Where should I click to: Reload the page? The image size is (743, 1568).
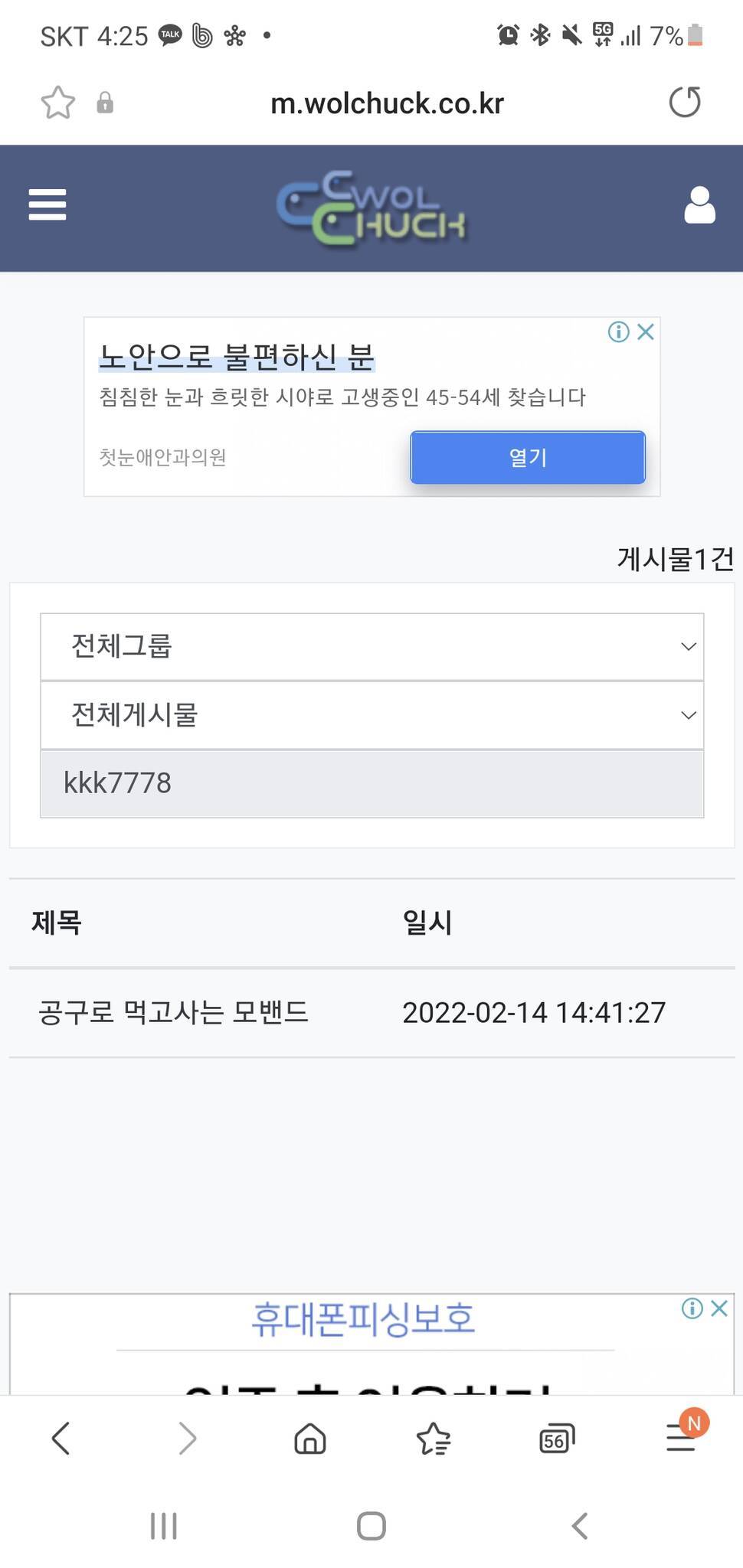click(x=685, y=103)
